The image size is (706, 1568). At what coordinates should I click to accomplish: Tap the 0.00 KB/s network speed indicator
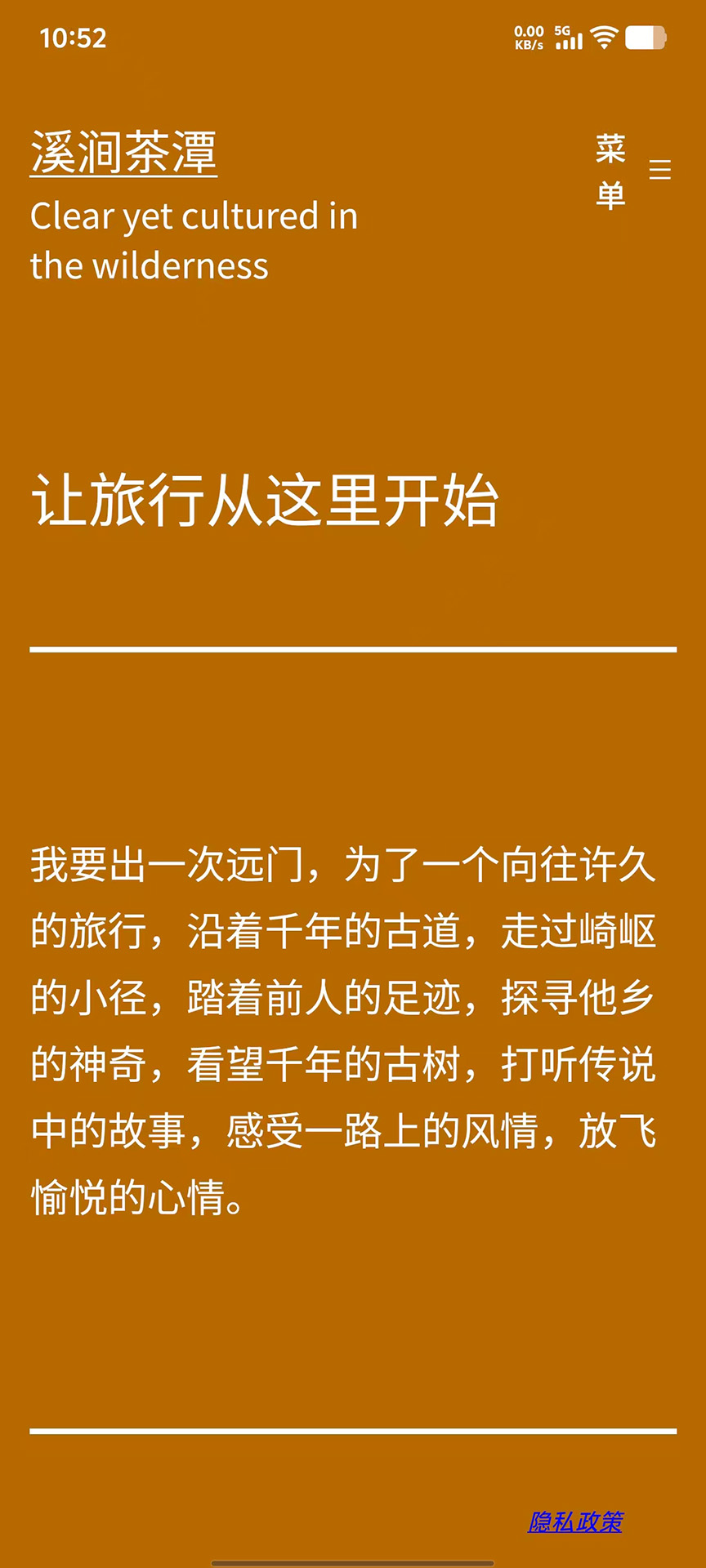pyautogui.click(x=530, y=36)
